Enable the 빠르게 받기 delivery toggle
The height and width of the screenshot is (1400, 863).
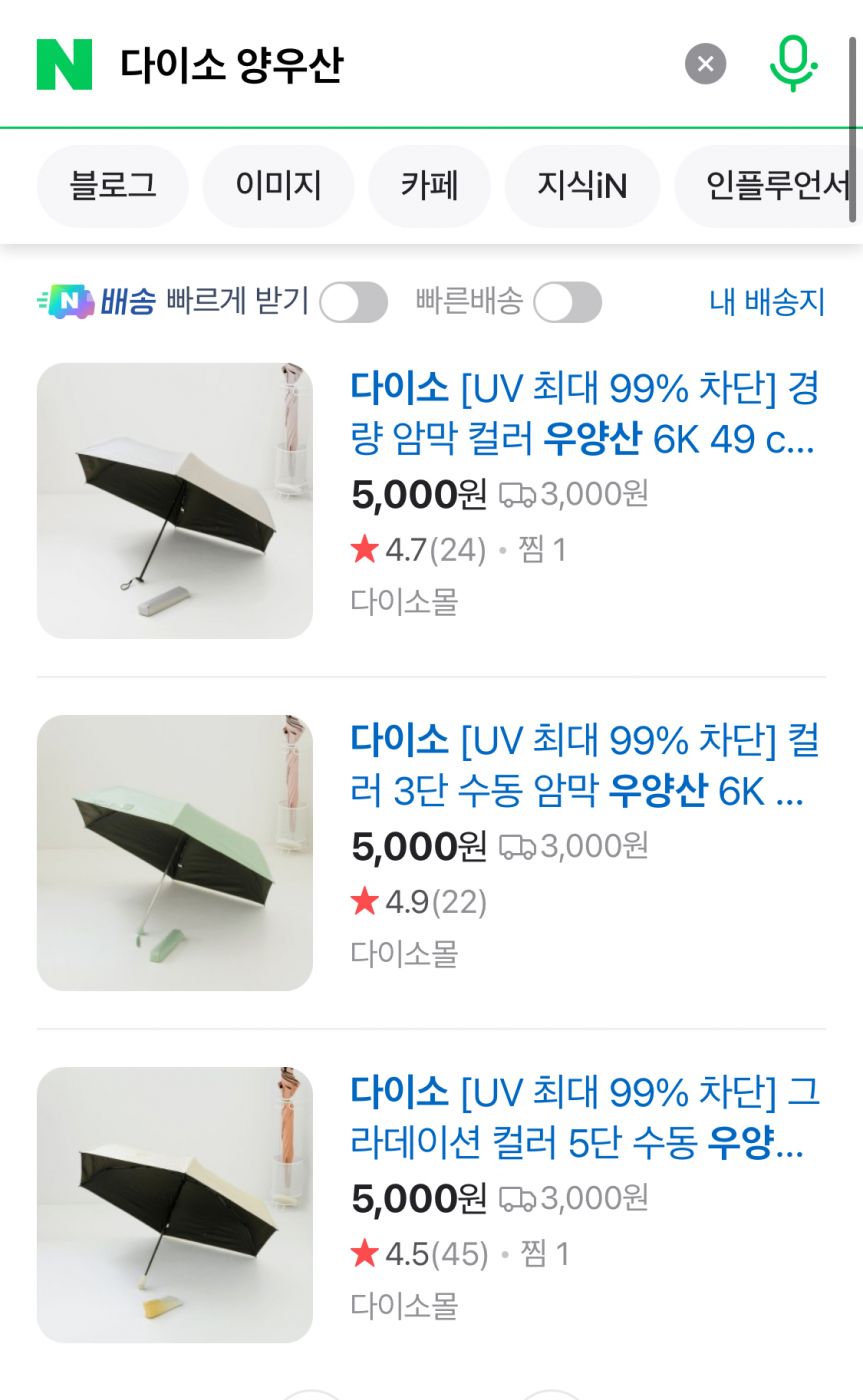[353, 302]
